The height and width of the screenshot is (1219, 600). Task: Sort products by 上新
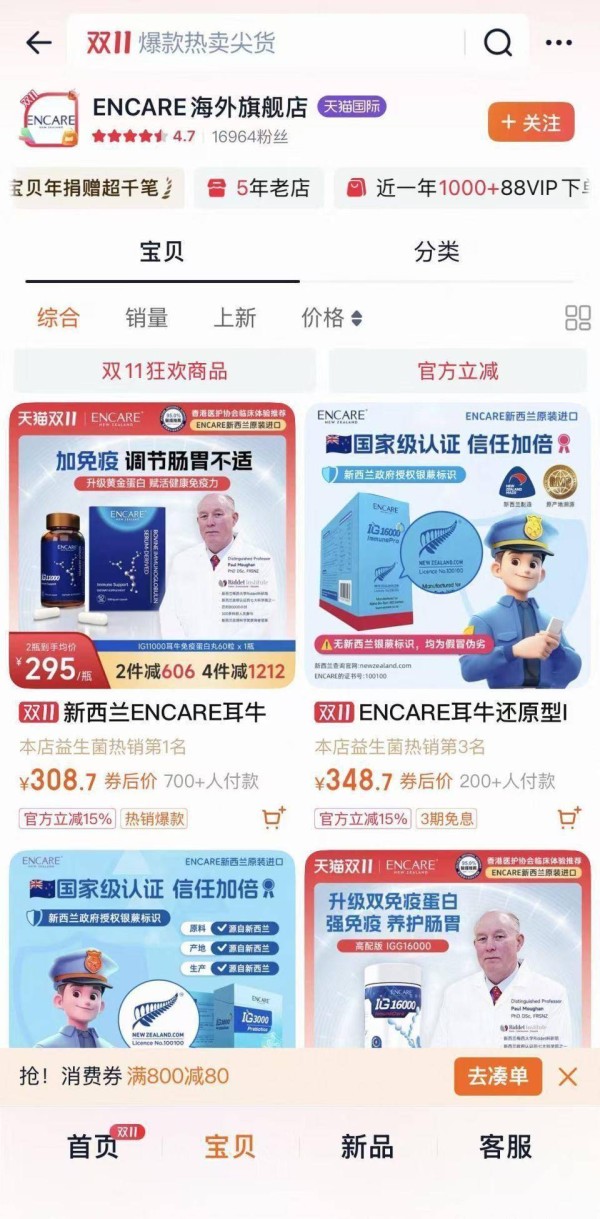tap(234, 318)
